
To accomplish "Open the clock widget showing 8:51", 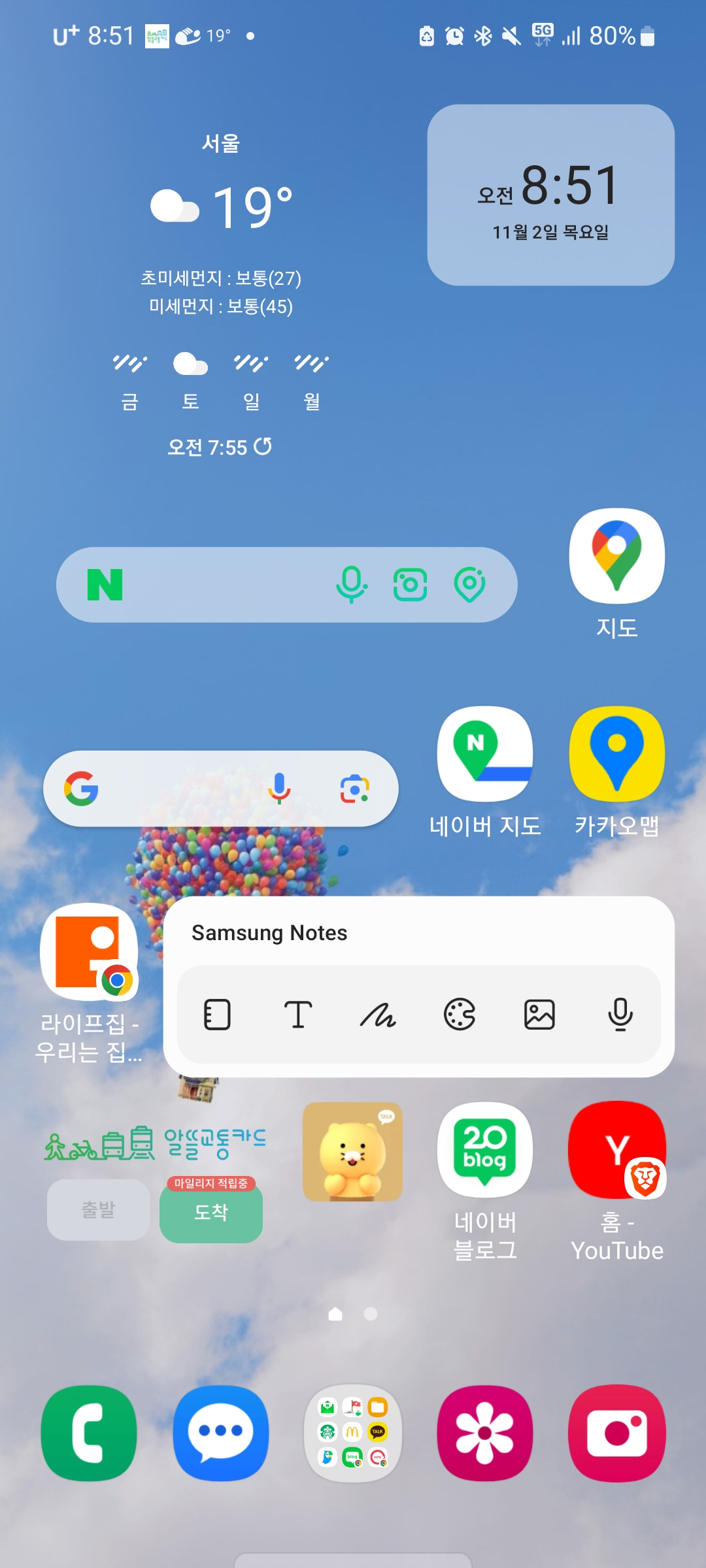I will (550, 195).
